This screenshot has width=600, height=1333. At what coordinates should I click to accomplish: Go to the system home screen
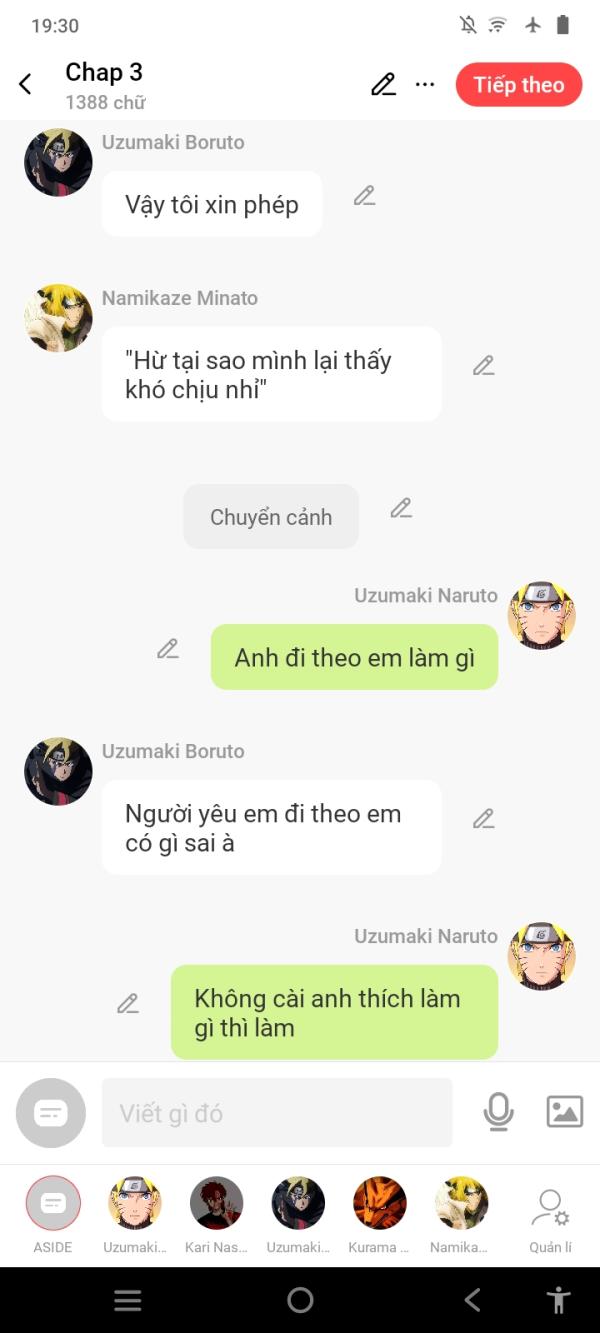[x=300, y=1300]
